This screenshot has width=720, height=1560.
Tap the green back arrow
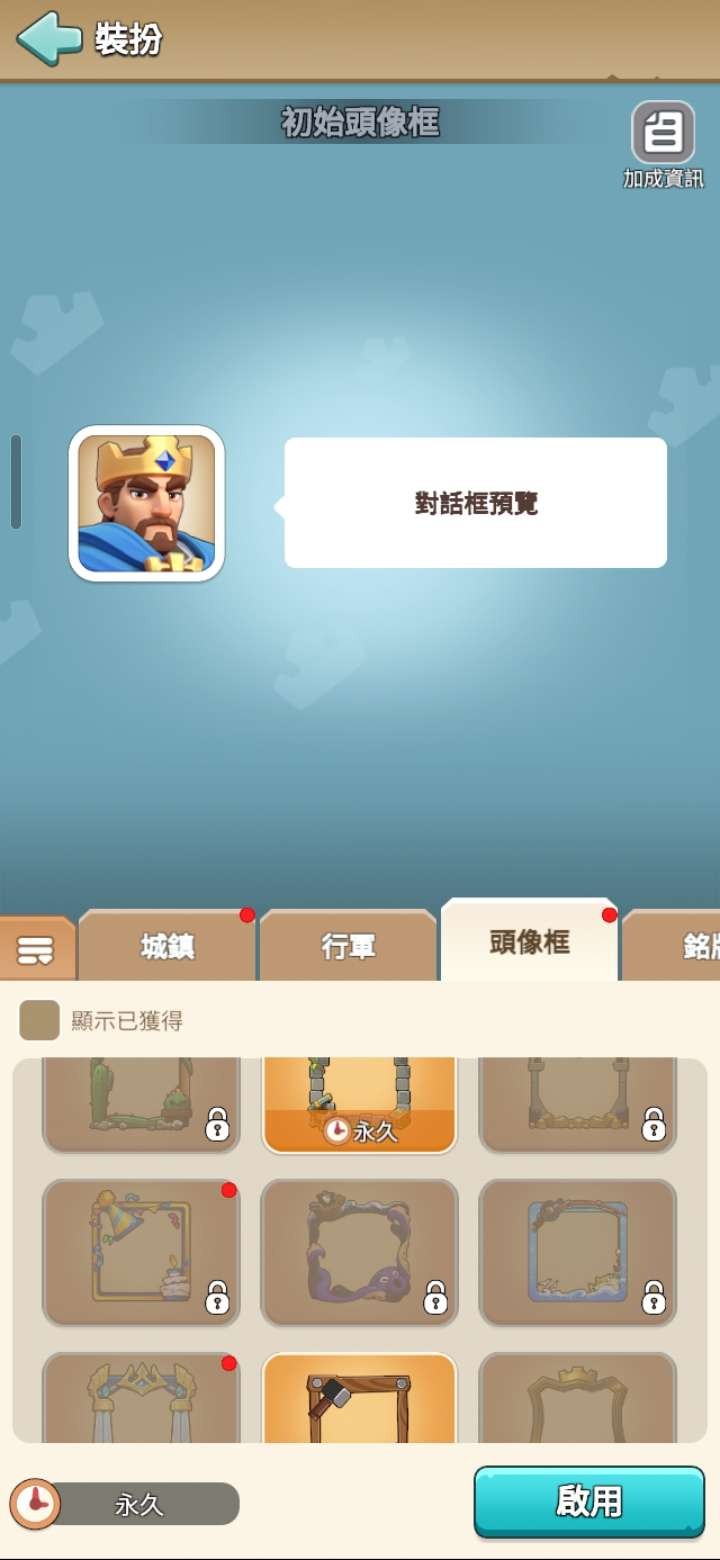(x=48, y=38)
